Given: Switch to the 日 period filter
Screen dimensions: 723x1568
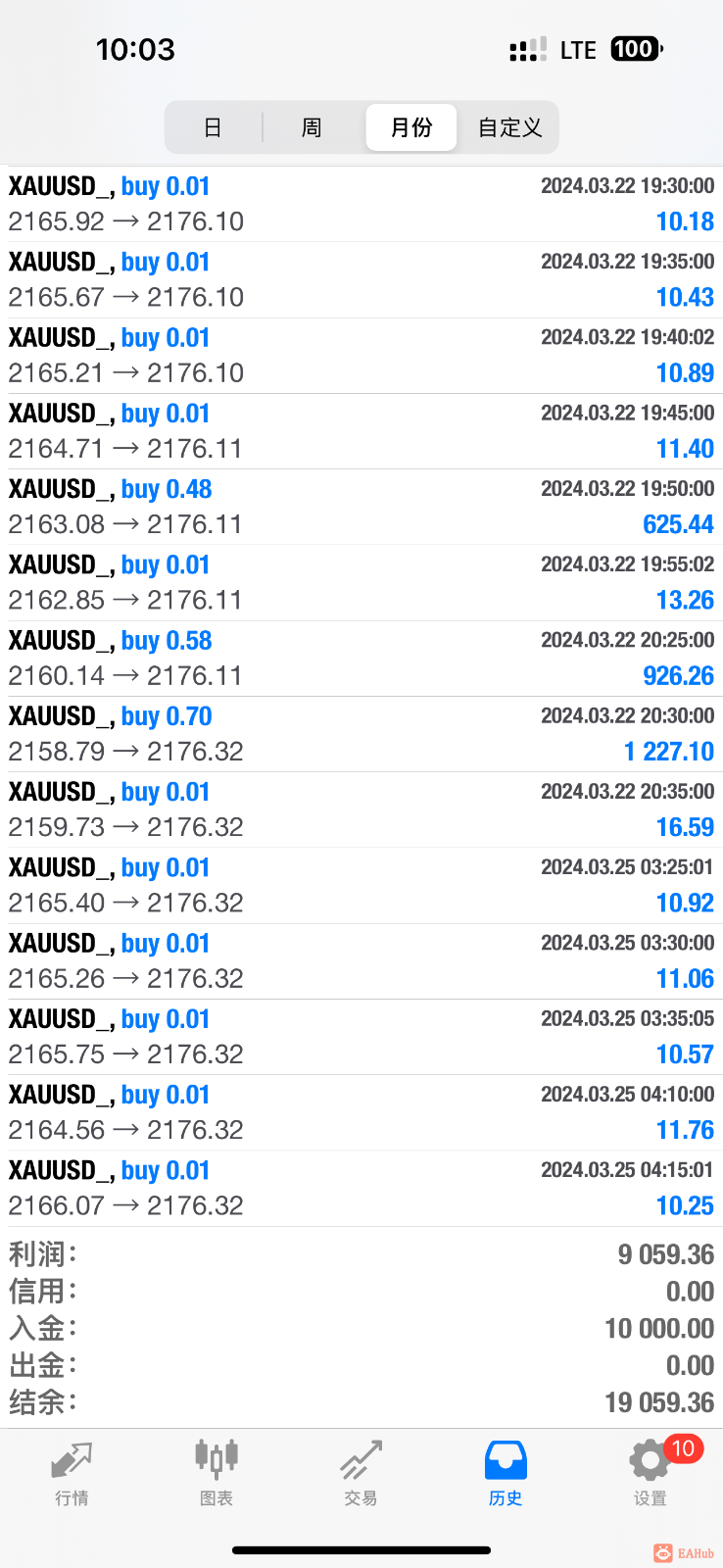Looking at the screenshot, I should [213, 127].
